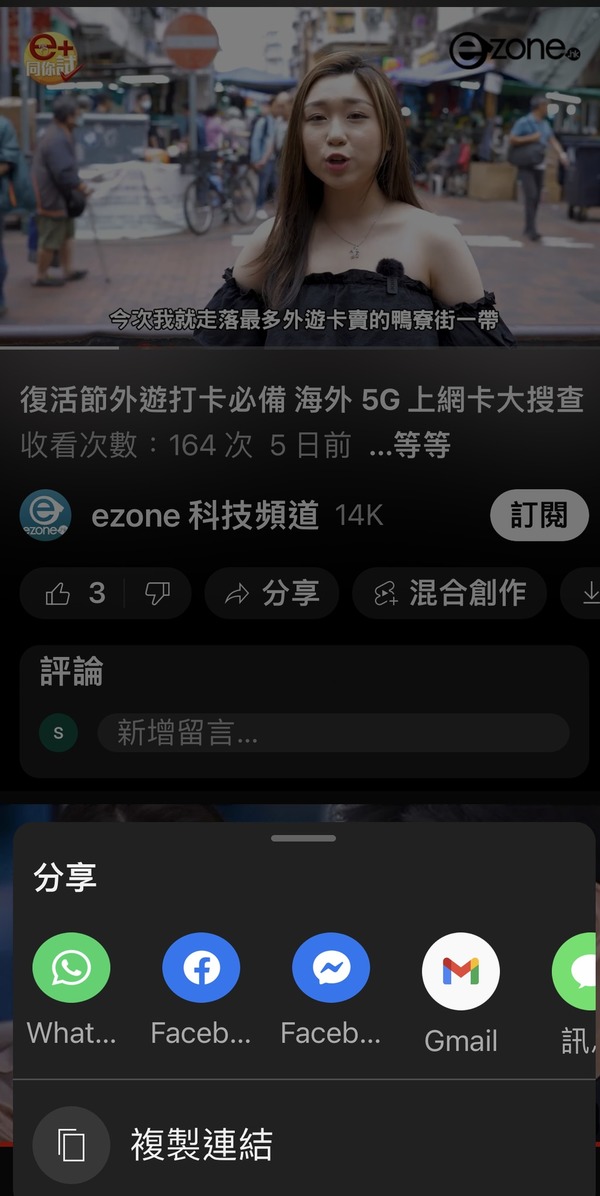Share video through Gmail
Image resolution: width=600 pixels, height=1196 pixels.
pos(461,970)
